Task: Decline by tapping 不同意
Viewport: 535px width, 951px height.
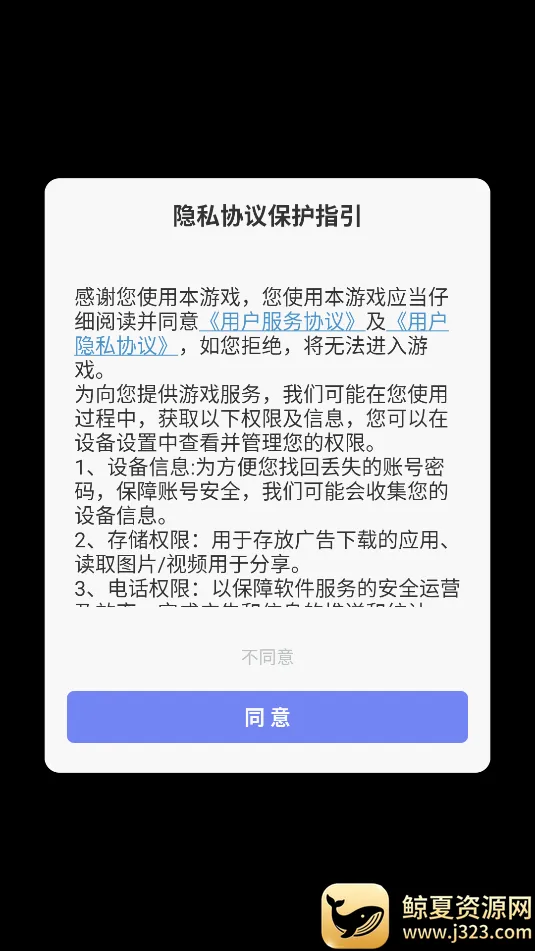Action: pos(267,657)
